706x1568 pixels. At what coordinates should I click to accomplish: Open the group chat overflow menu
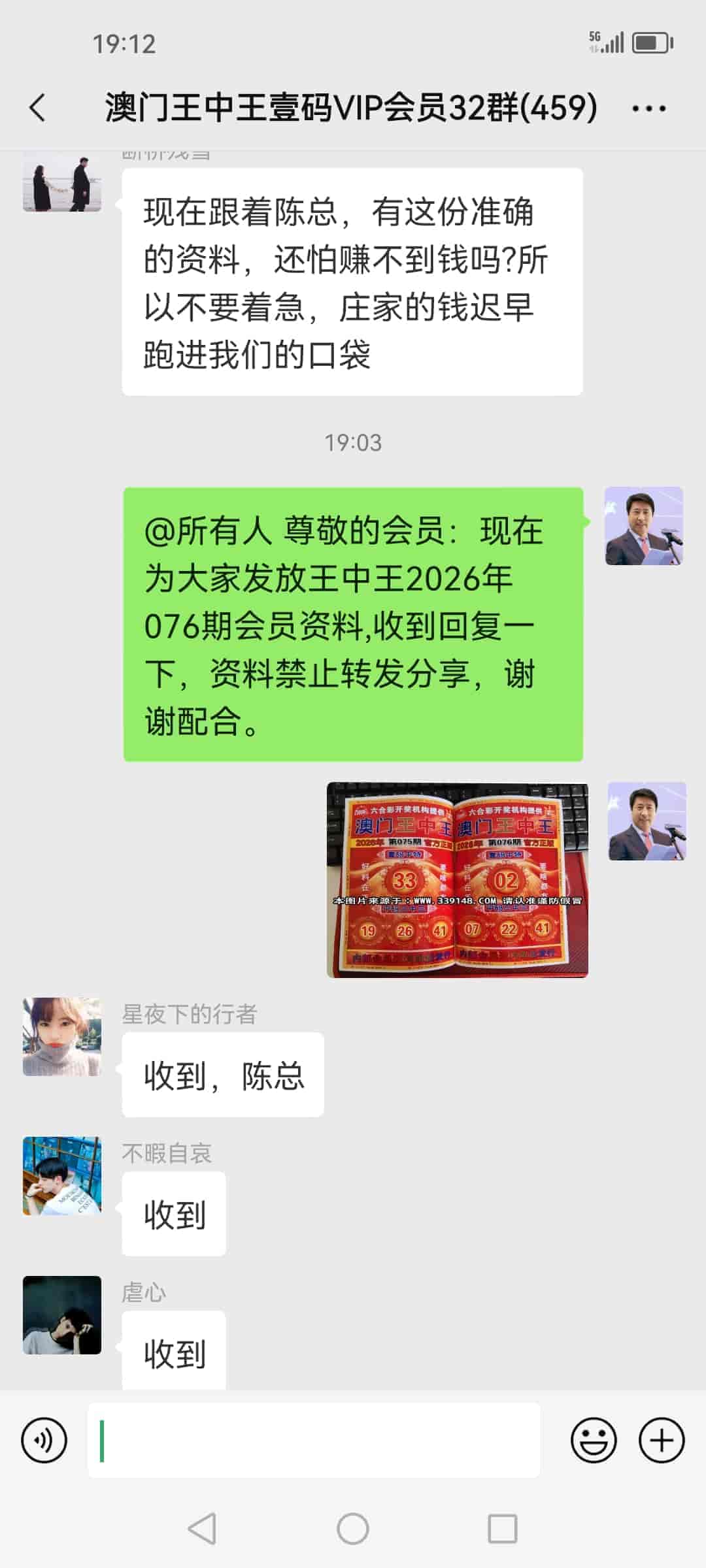pyautogui.click(x=648, y=108)
